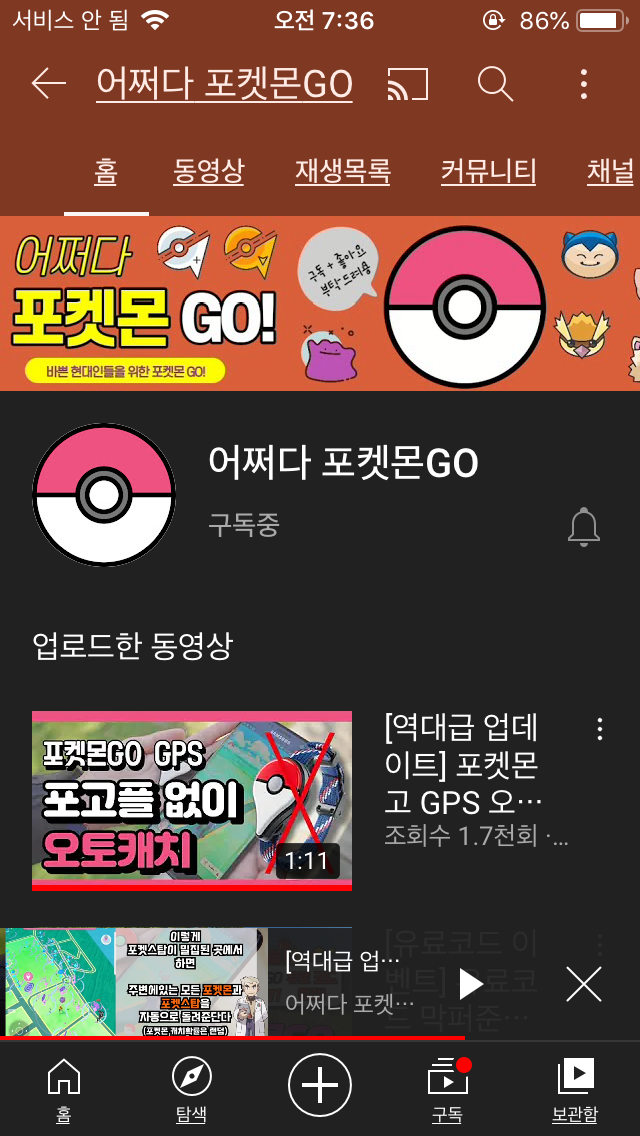The width and height of the screenshot is (640, 1136).
Task: Switch to the 재생목록 tab
Action: (x=342, y=171)
